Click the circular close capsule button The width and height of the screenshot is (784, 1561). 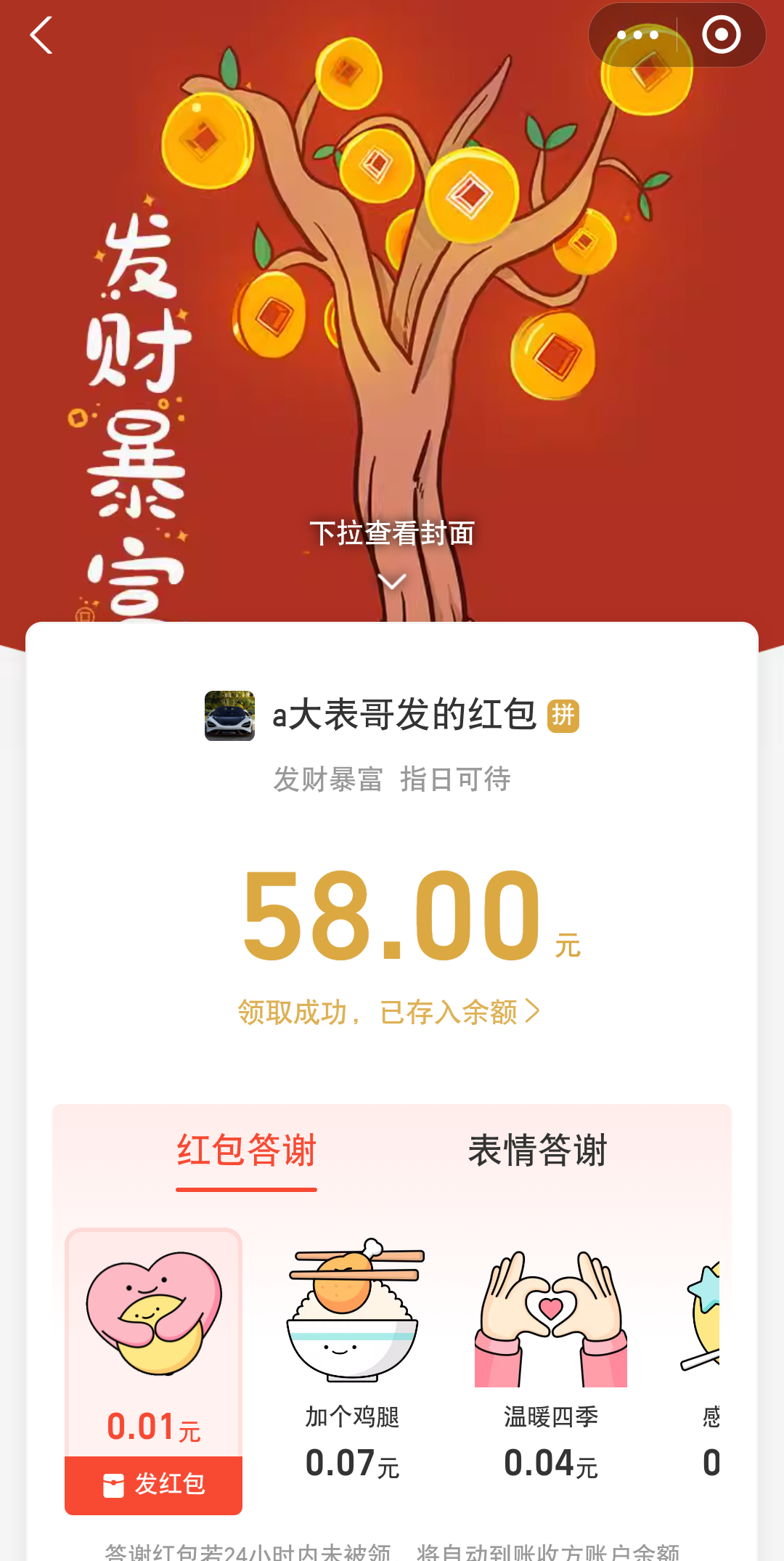click(719, 33)
